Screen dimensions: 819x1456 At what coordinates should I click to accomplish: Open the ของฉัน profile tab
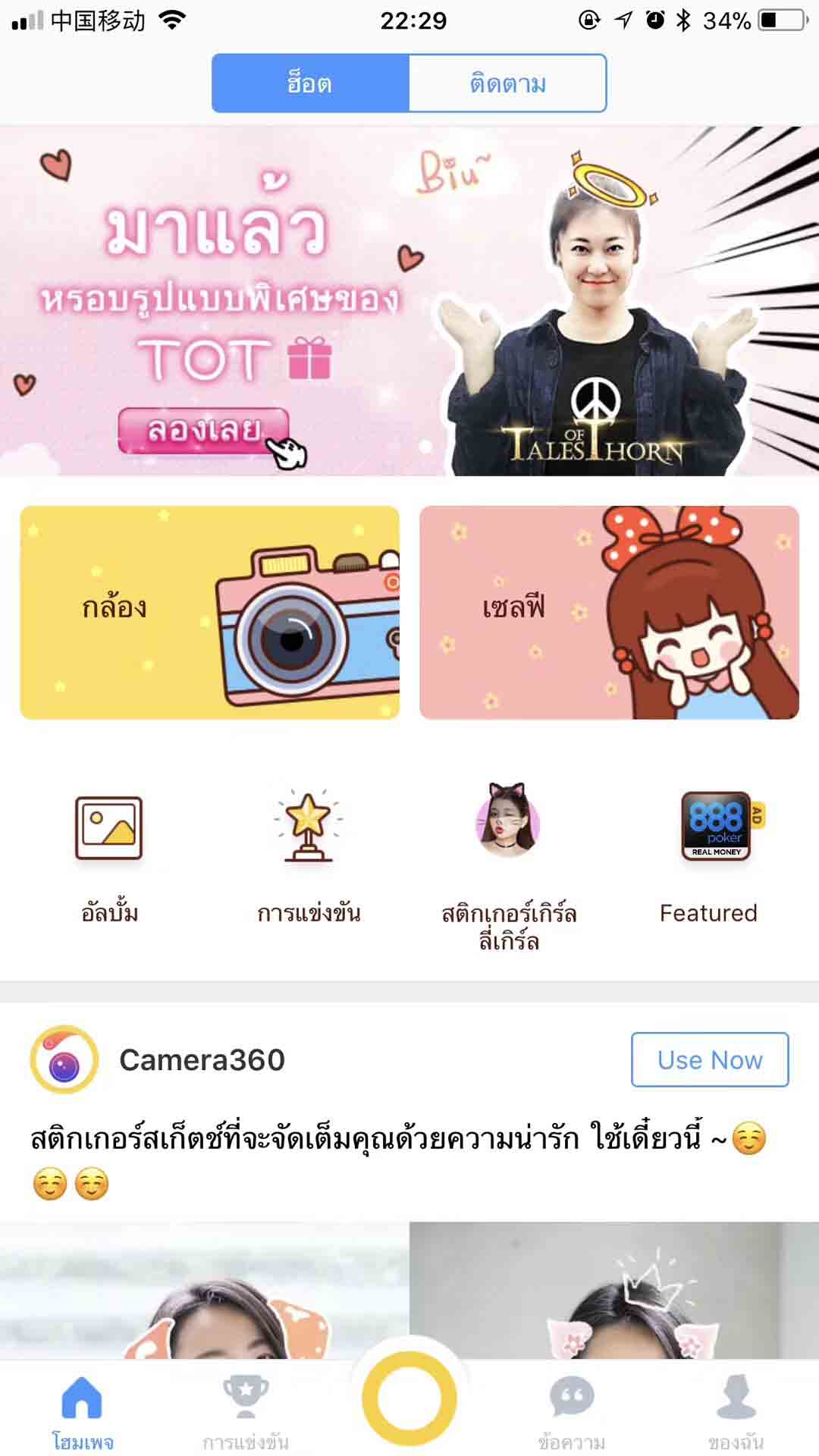[x=736, y=1410]
